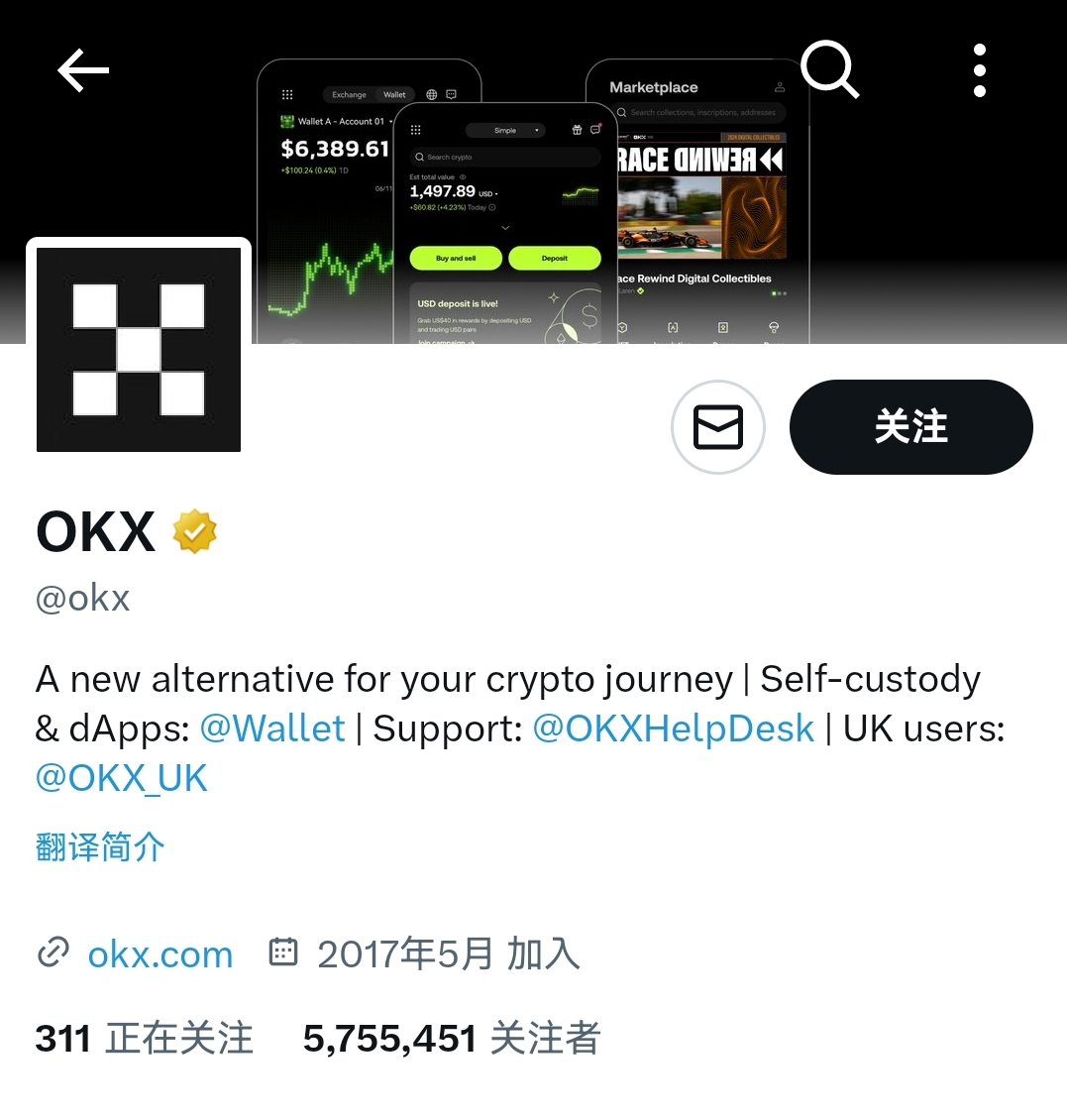Open the okx.com website link
This screenshot has height=1120, width=1067.
click(x=160, y=954)
